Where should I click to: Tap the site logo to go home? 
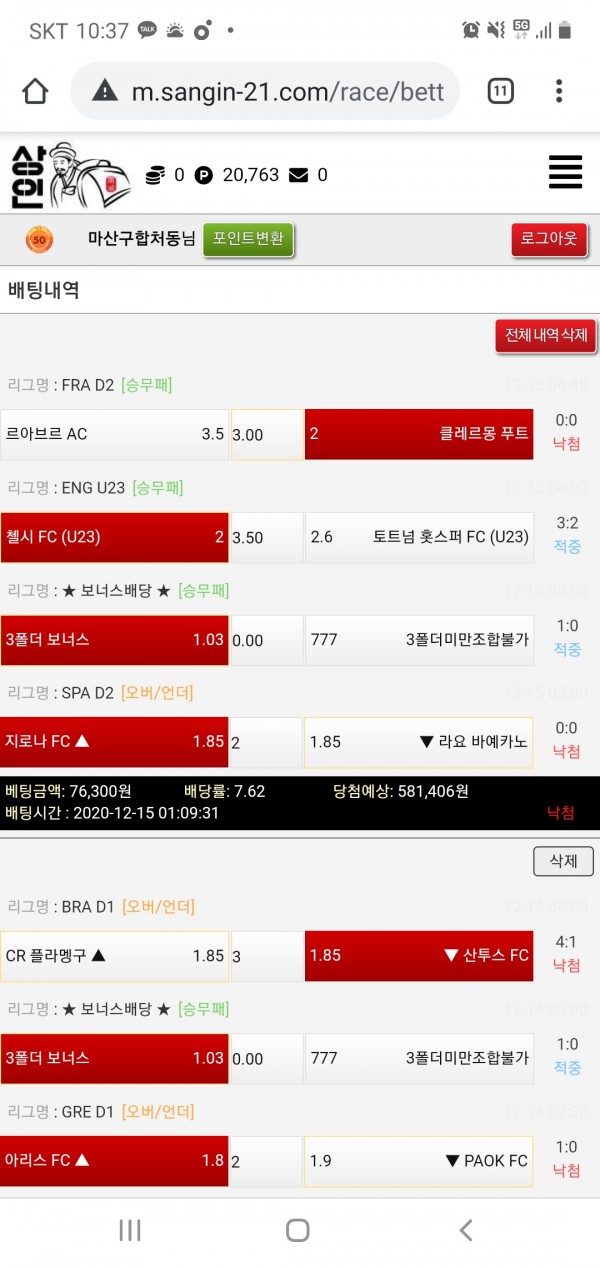click(x=68, y=174)
